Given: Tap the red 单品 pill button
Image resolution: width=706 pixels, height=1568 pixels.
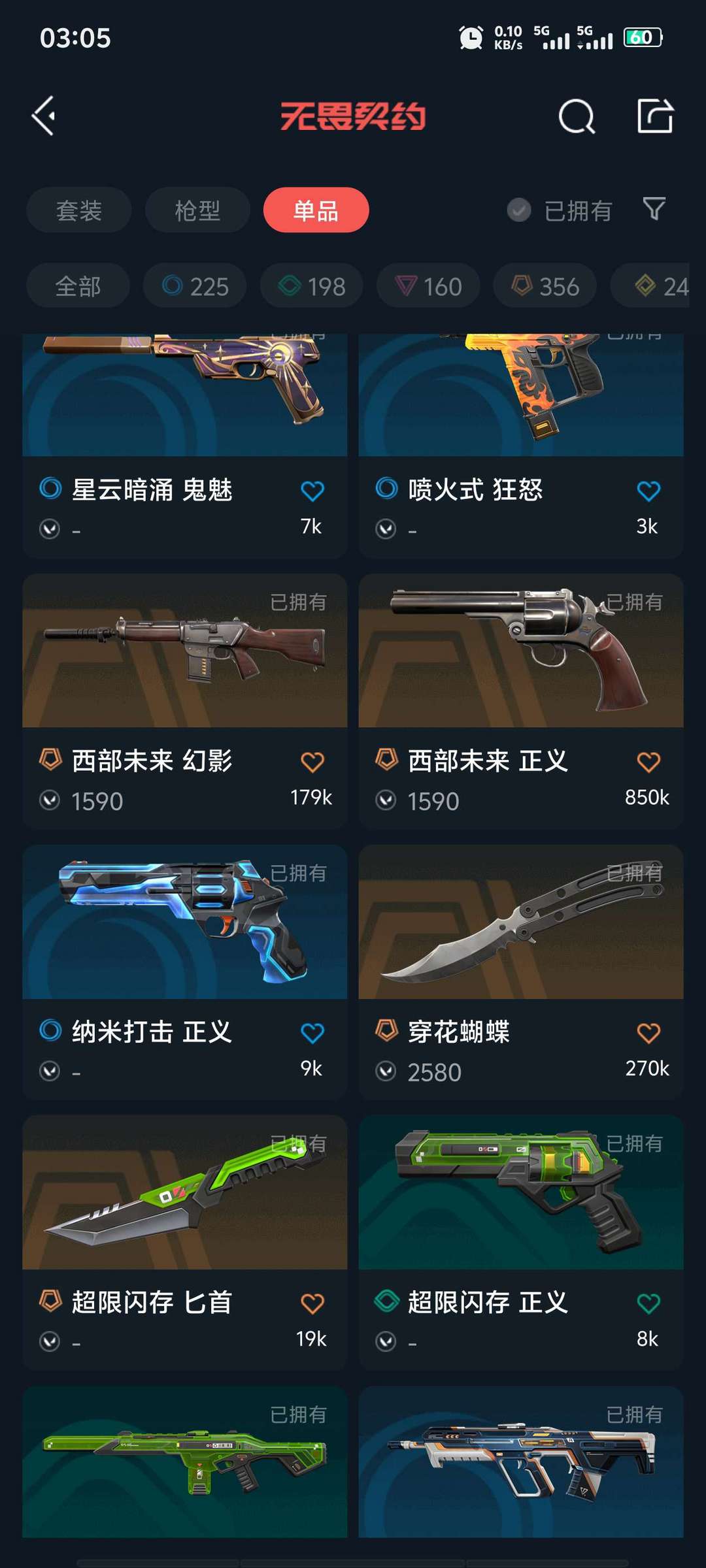Looking at the screenshot, I should (x=316, y=210).
